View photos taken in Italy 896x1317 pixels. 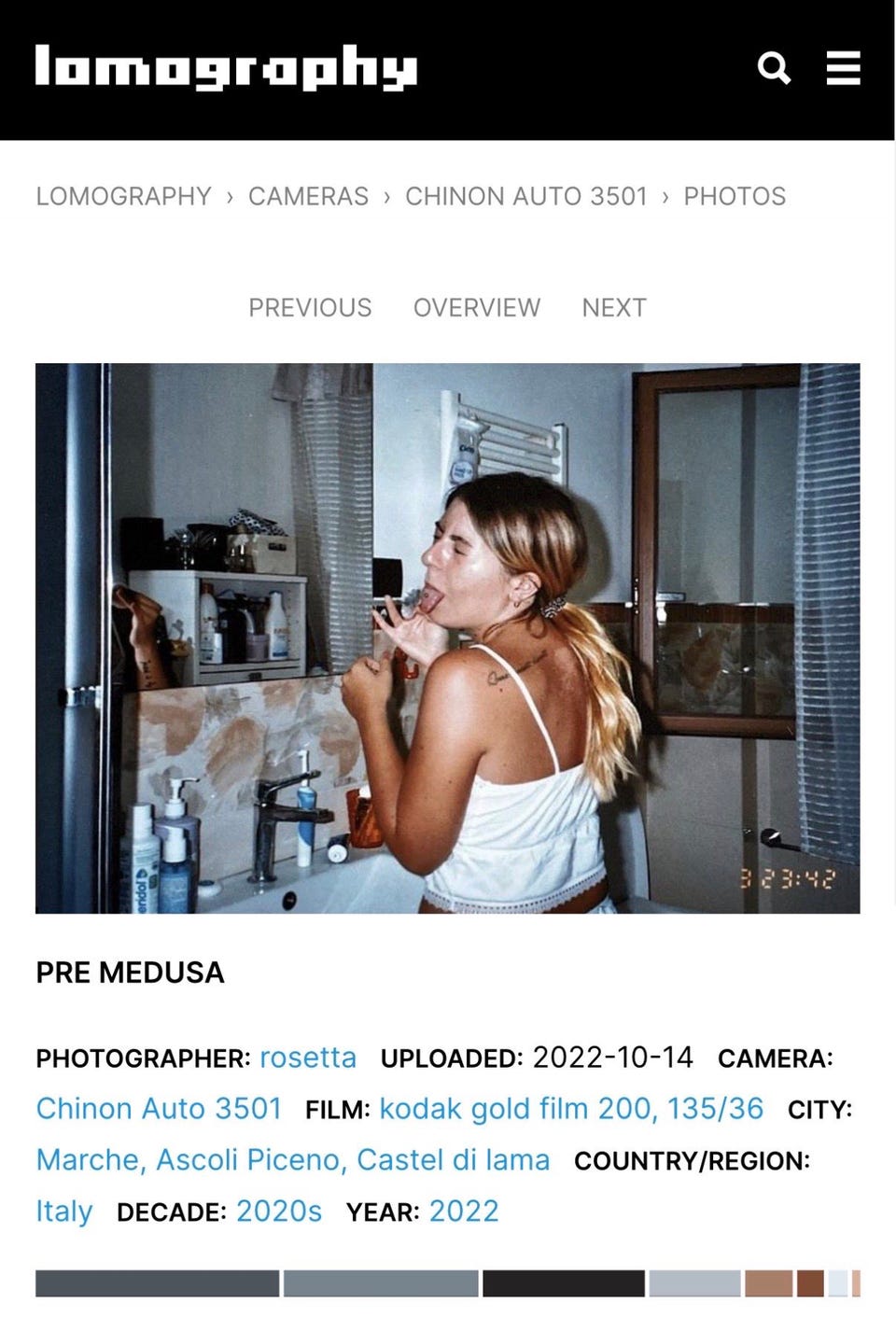[x=63, y=1211]
